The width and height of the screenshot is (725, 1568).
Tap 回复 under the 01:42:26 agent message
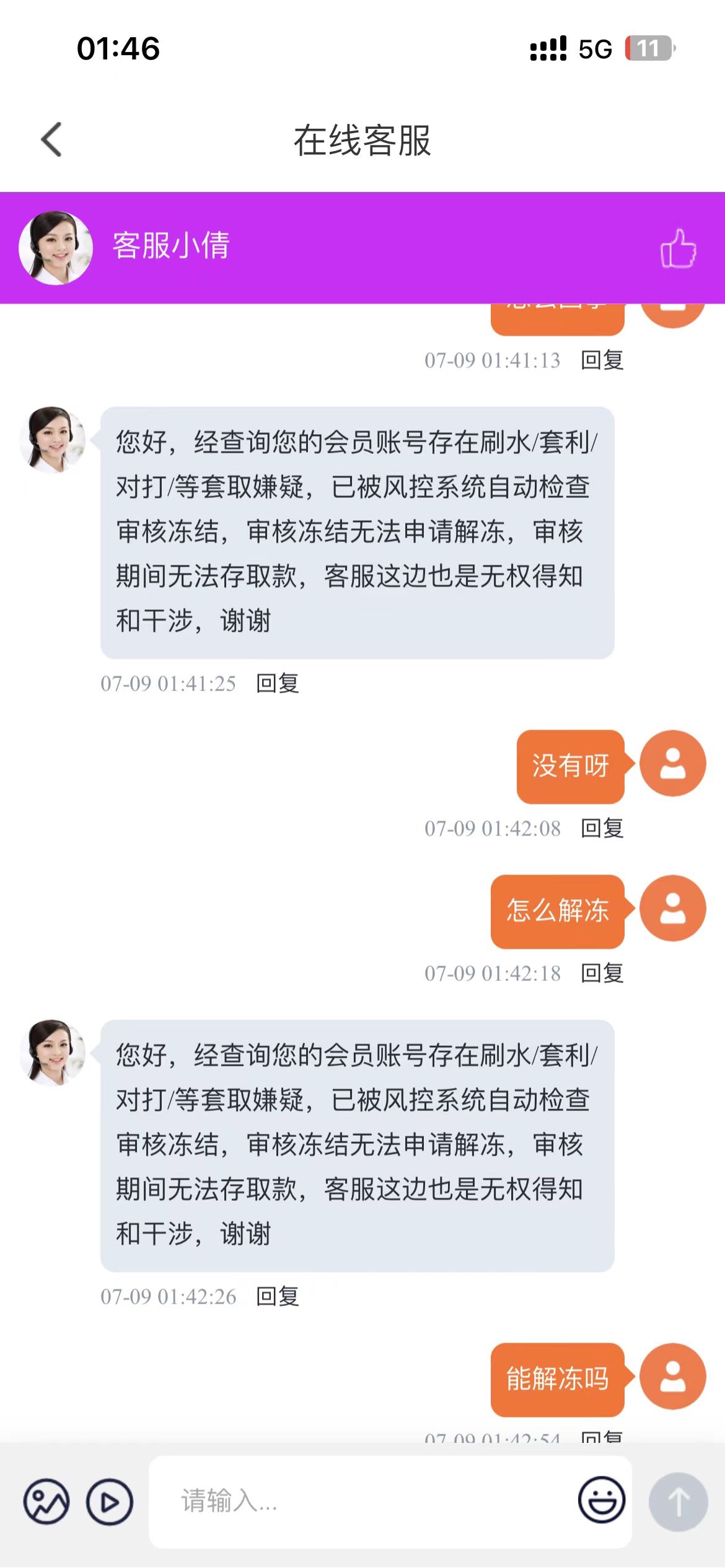tap(278, 1297)
